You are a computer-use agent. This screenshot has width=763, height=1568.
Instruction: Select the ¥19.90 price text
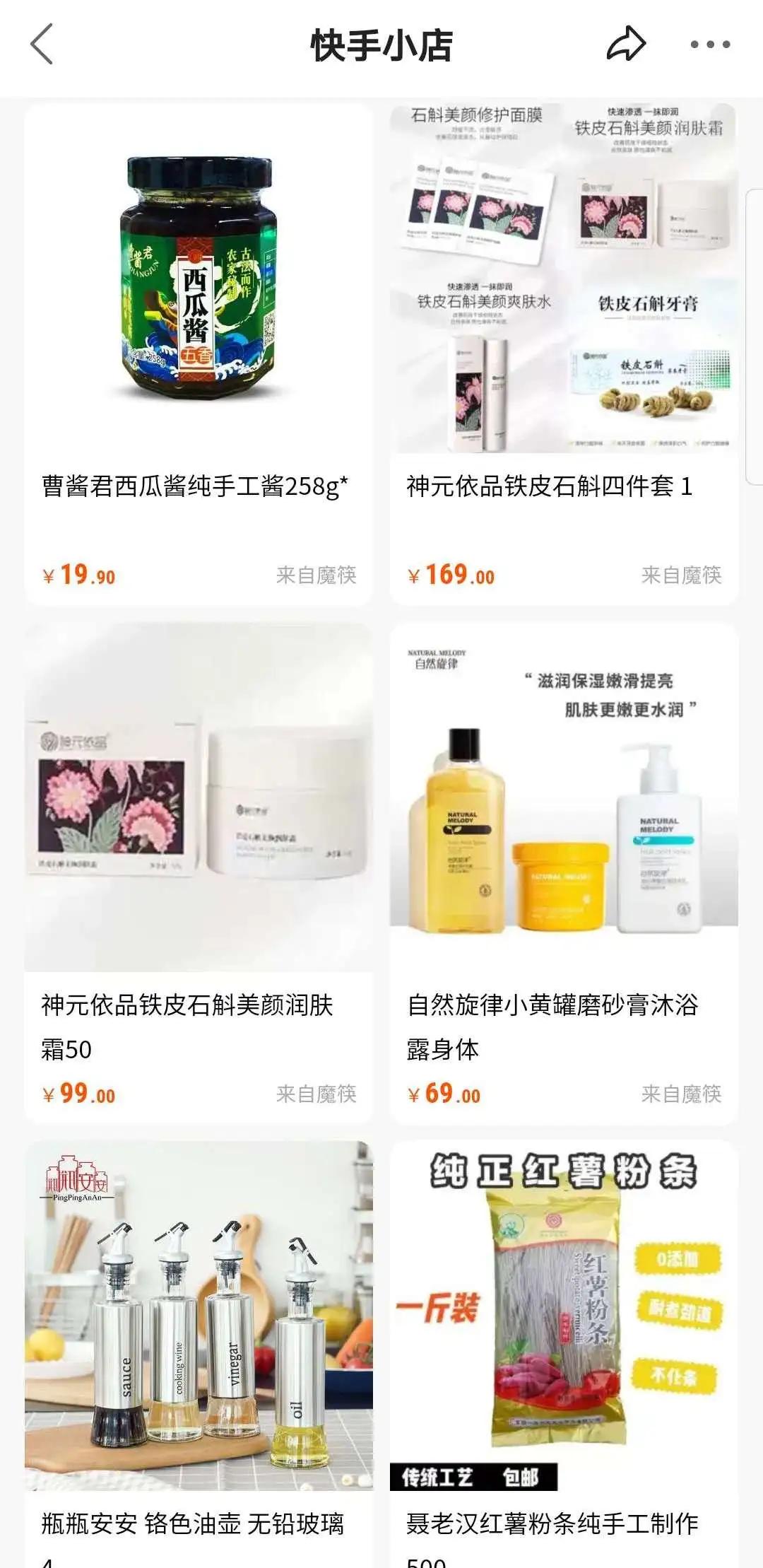coord(78,576)
